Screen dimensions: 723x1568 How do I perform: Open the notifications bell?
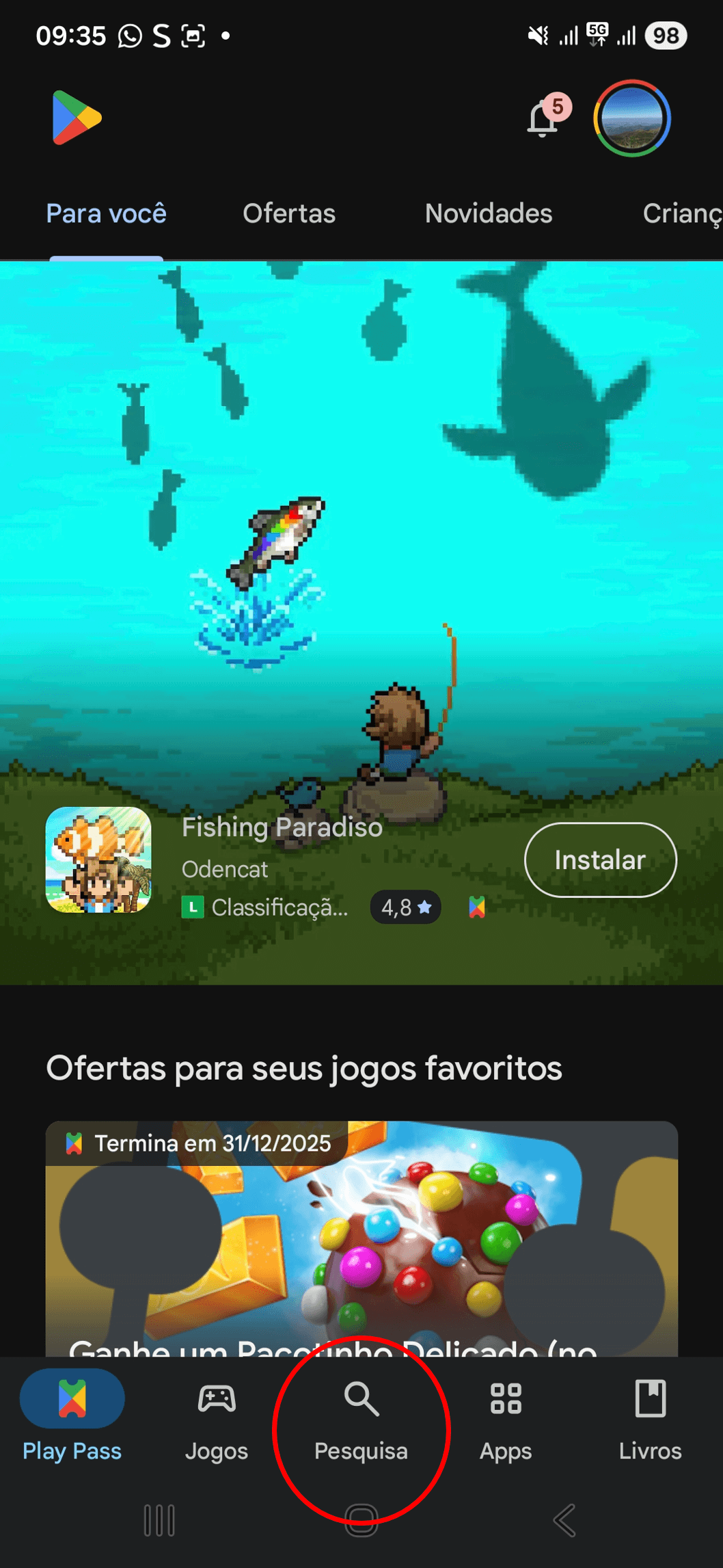pyautogui.click(x=544, y=118)
